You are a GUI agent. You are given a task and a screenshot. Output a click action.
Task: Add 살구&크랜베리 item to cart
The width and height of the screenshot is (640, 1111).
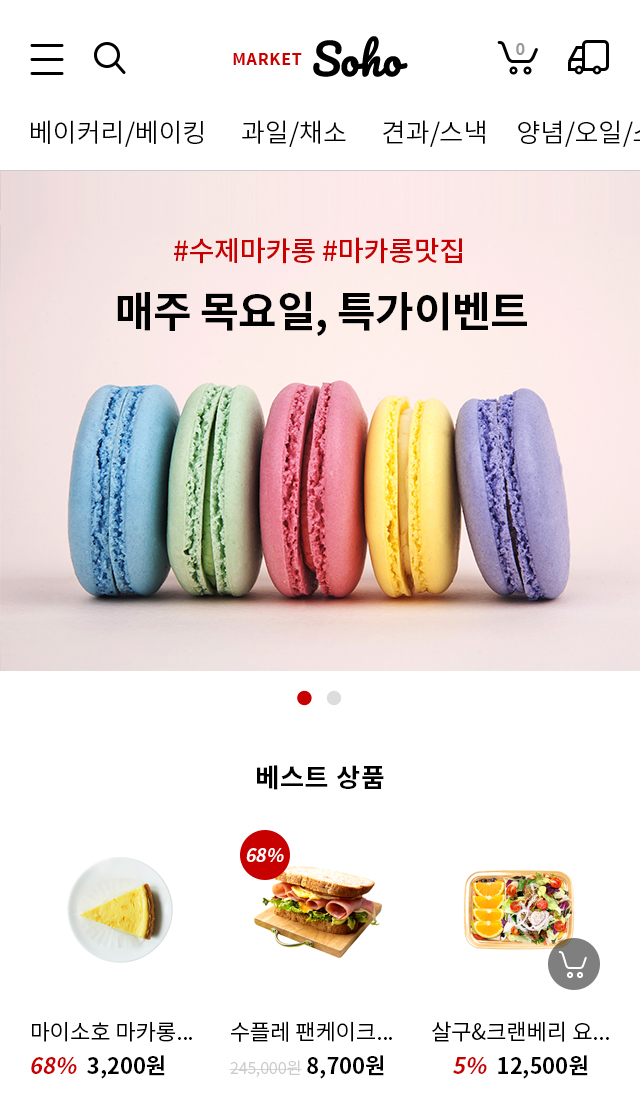point(574,964)
